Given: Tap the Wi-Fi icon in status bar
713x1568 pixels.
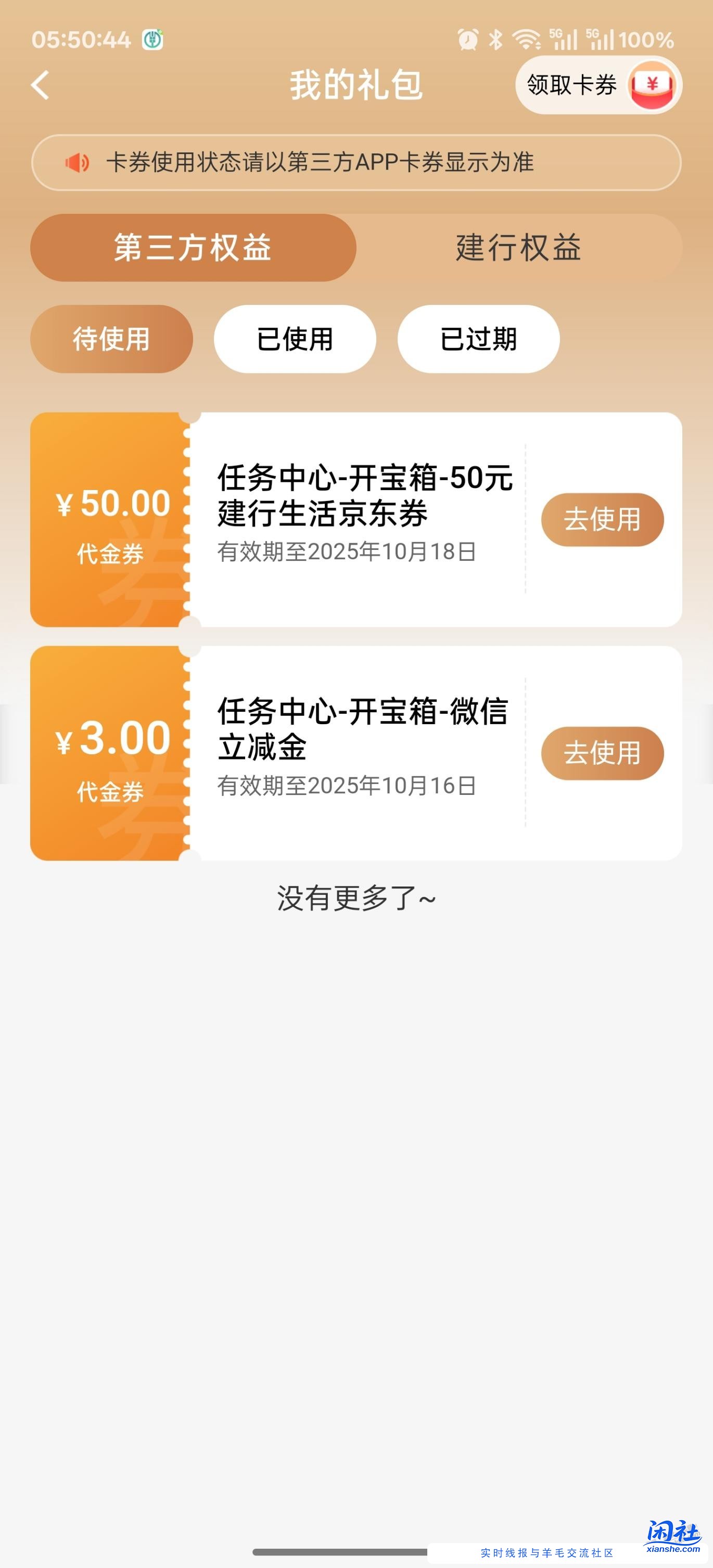Looking at the screenshot, I should [526, 39].
